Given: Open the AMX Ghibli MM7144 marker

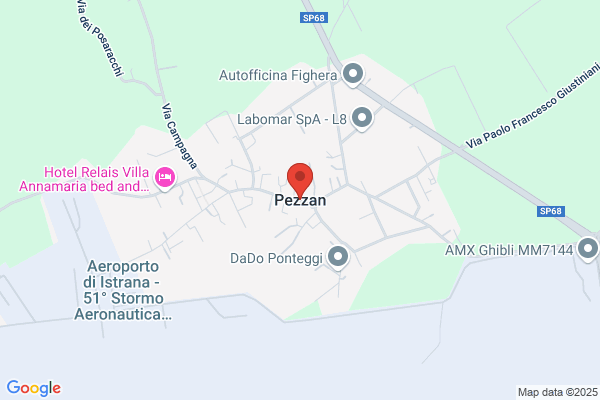Looking at the screenshot, I should (x=587, y=249).
